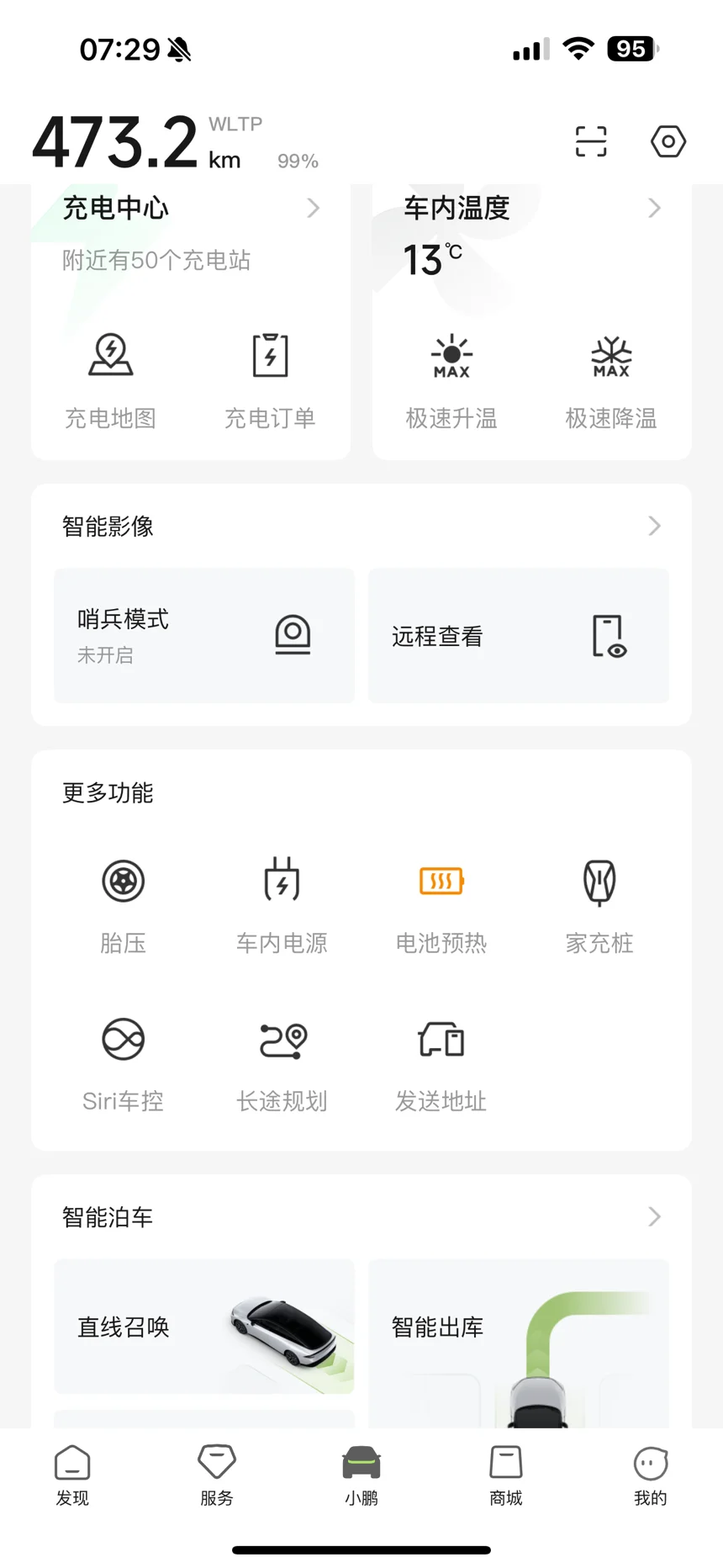
Task: Switch to the 商城 tab
Action: (x=506, y=1475)
